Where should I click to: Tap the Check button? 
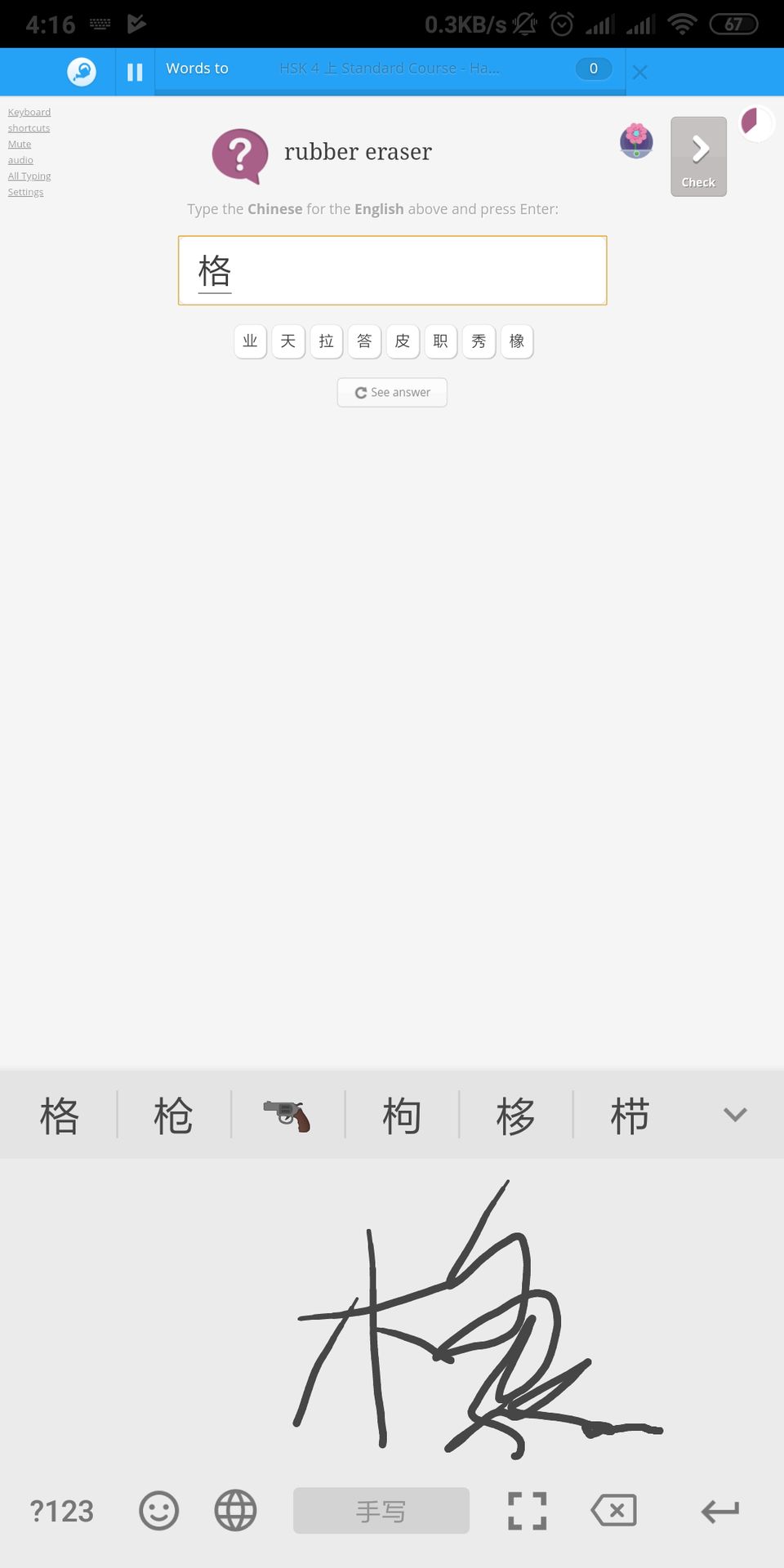(x=698, y=156)
